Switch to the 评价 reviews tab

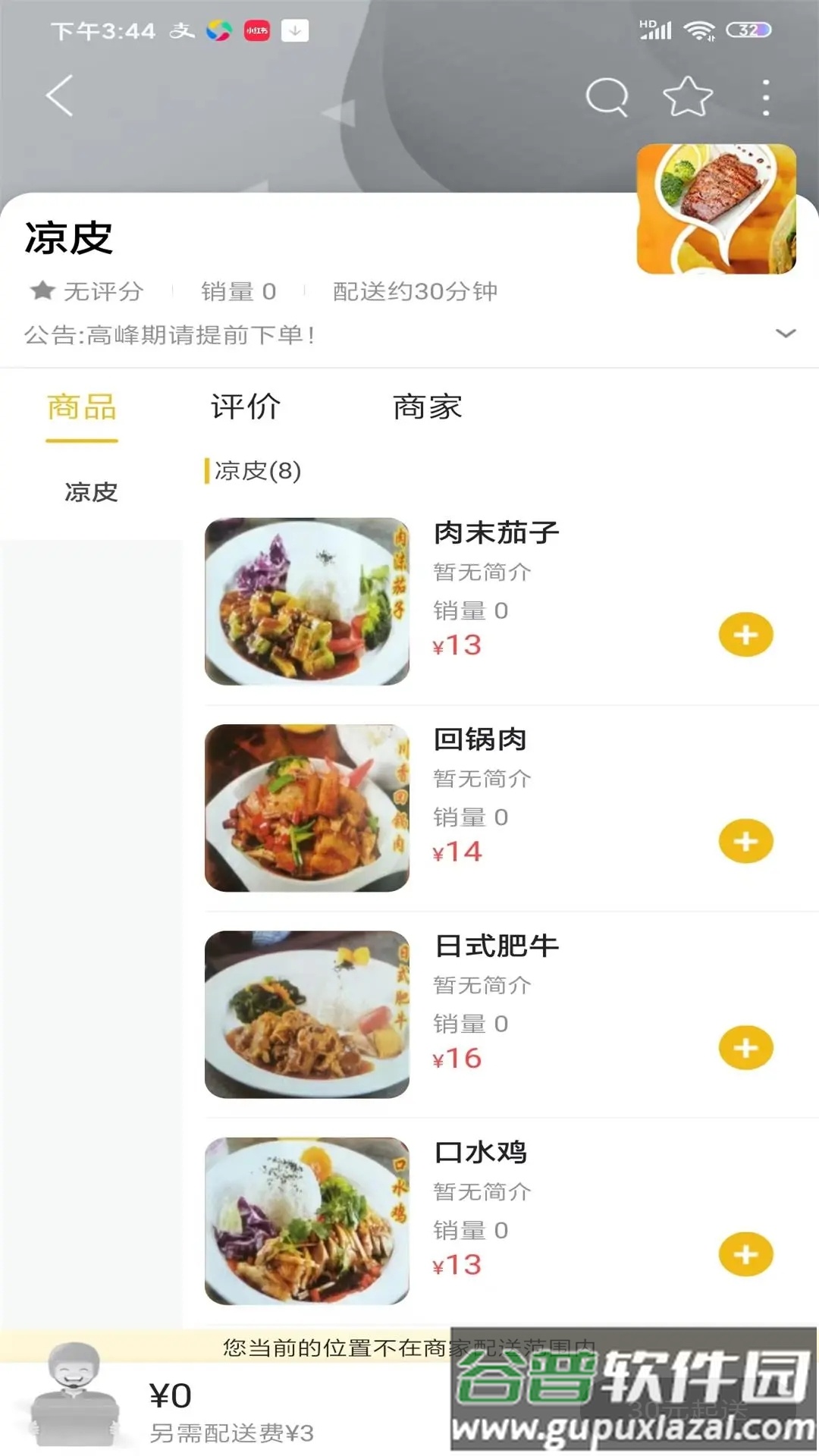tap(245, 407)
